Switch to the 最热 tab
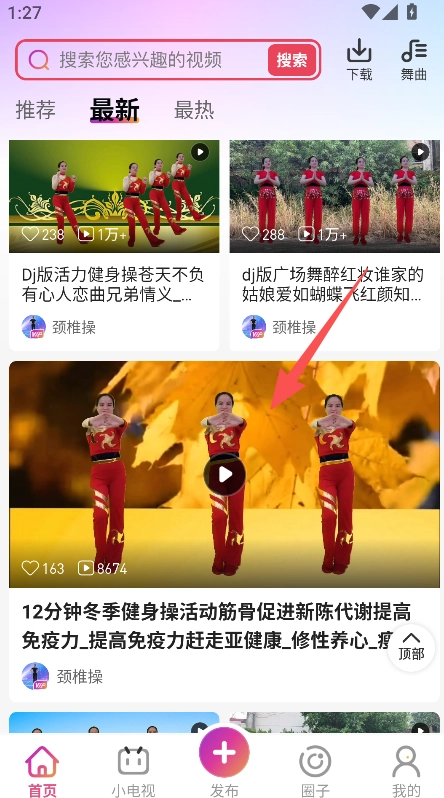Screen dimensions: 444x798 194,110
